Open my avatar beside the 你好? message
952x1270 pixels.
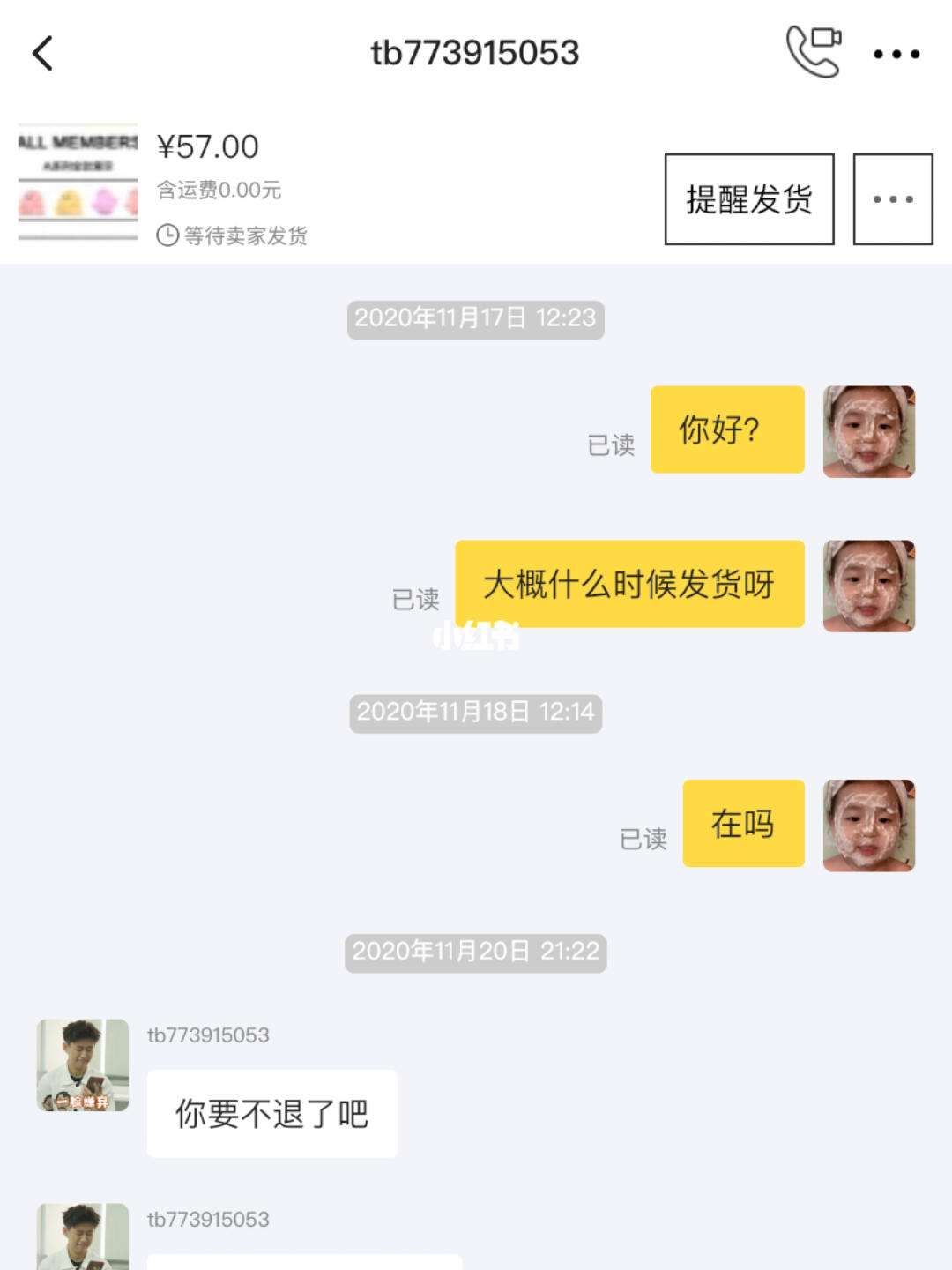(x=868, y=431)
